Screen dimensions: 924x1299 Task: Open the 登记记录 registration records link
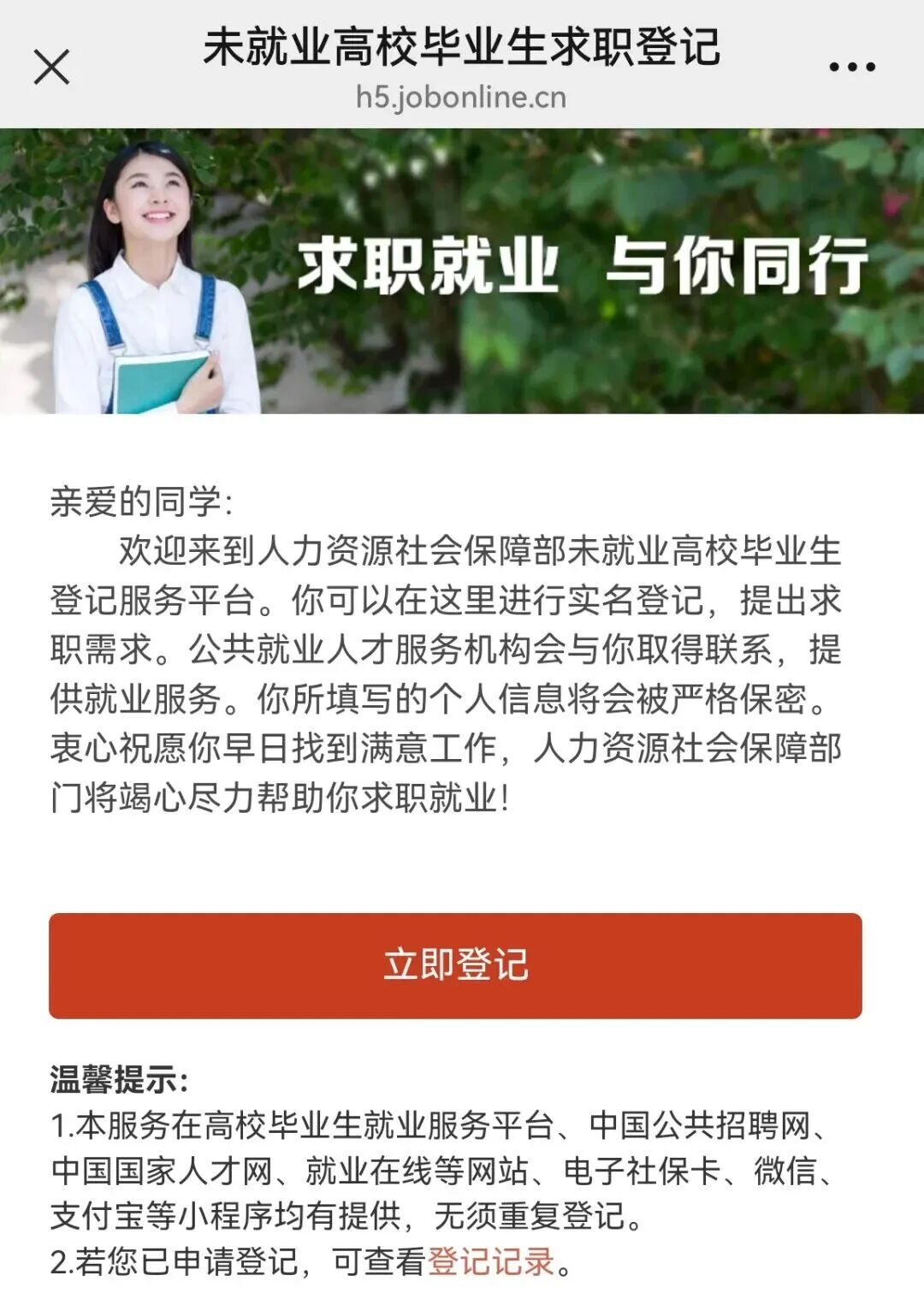(x=491, y=1261)
